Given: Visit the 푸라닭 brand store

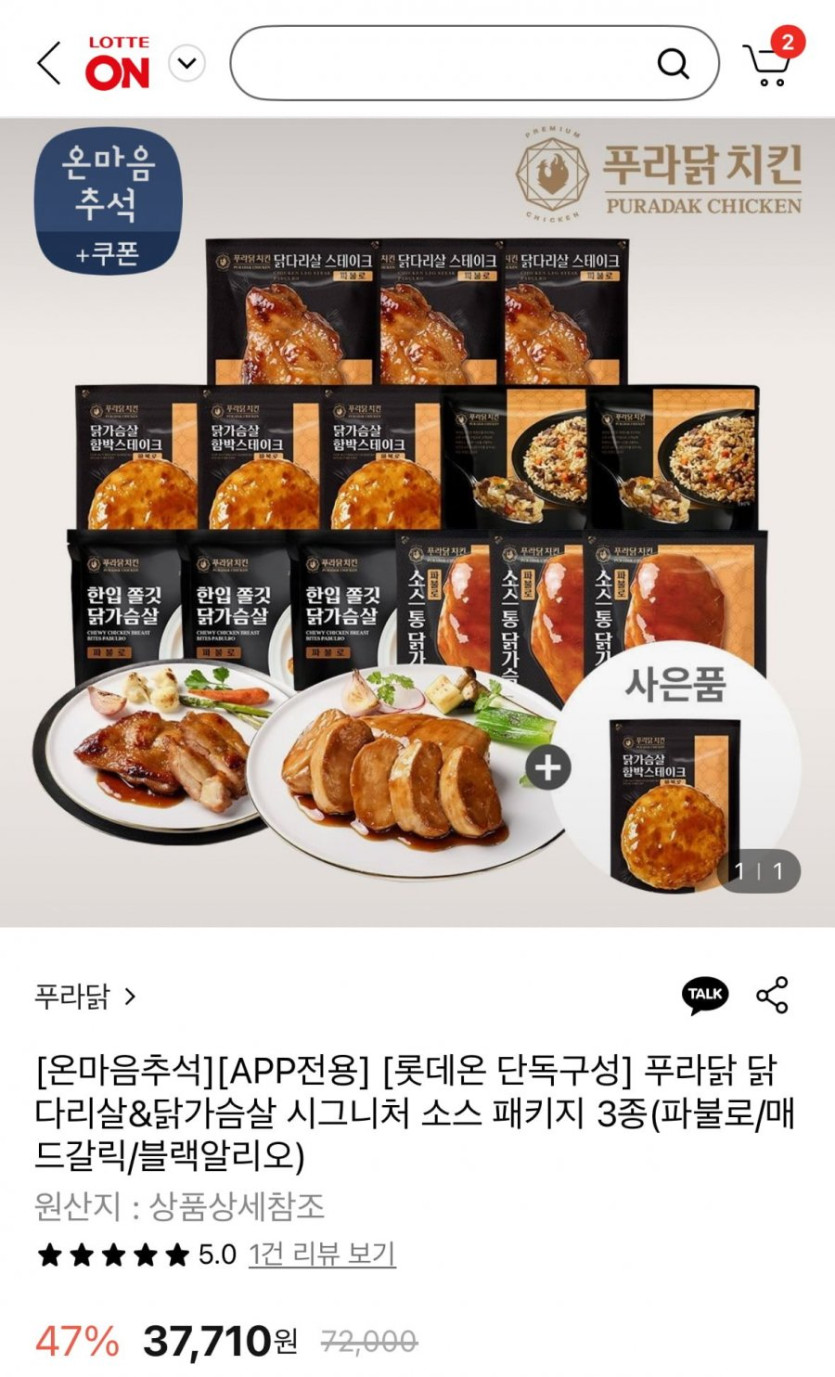Looking at the screenshot, I should [85, 996].
